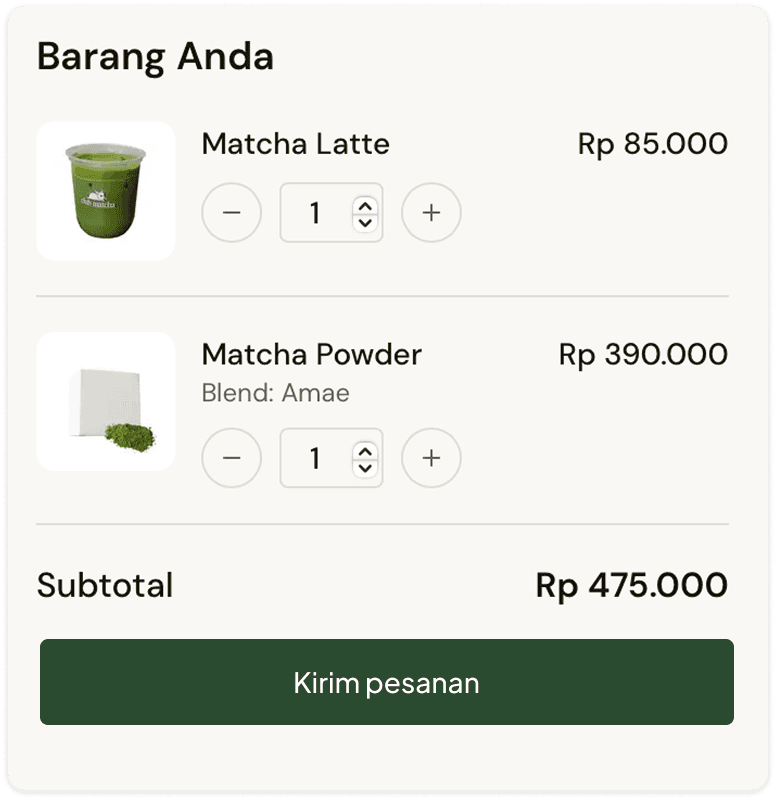Screen dimensions: 776x800
Task: Open the Matcha Powder product image
Action: [105, 400]
